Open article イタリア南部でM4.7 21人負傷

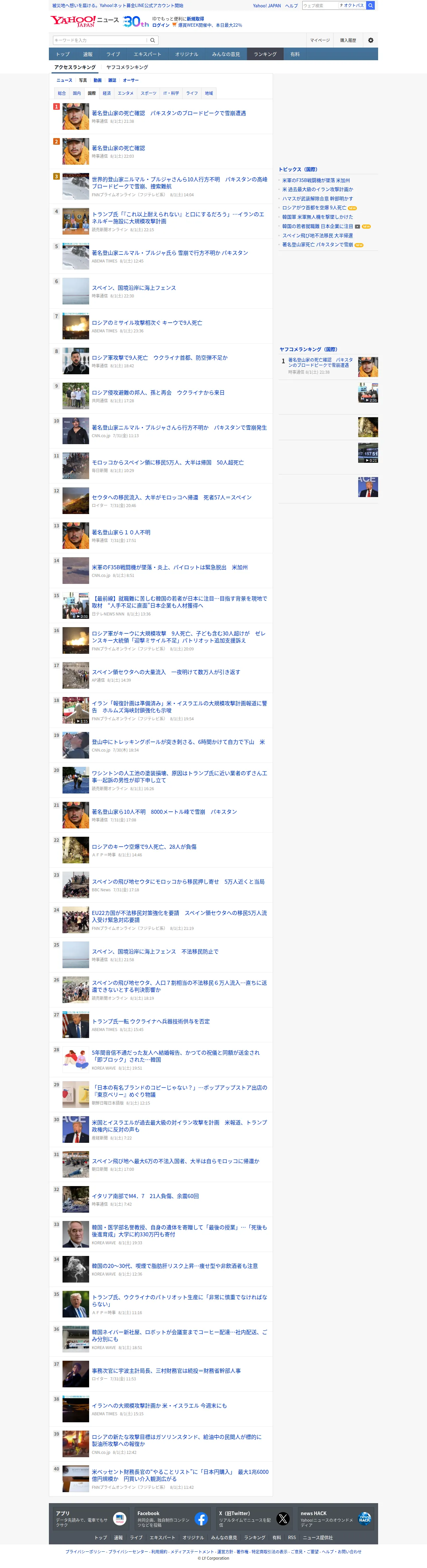coord(145,1196)
